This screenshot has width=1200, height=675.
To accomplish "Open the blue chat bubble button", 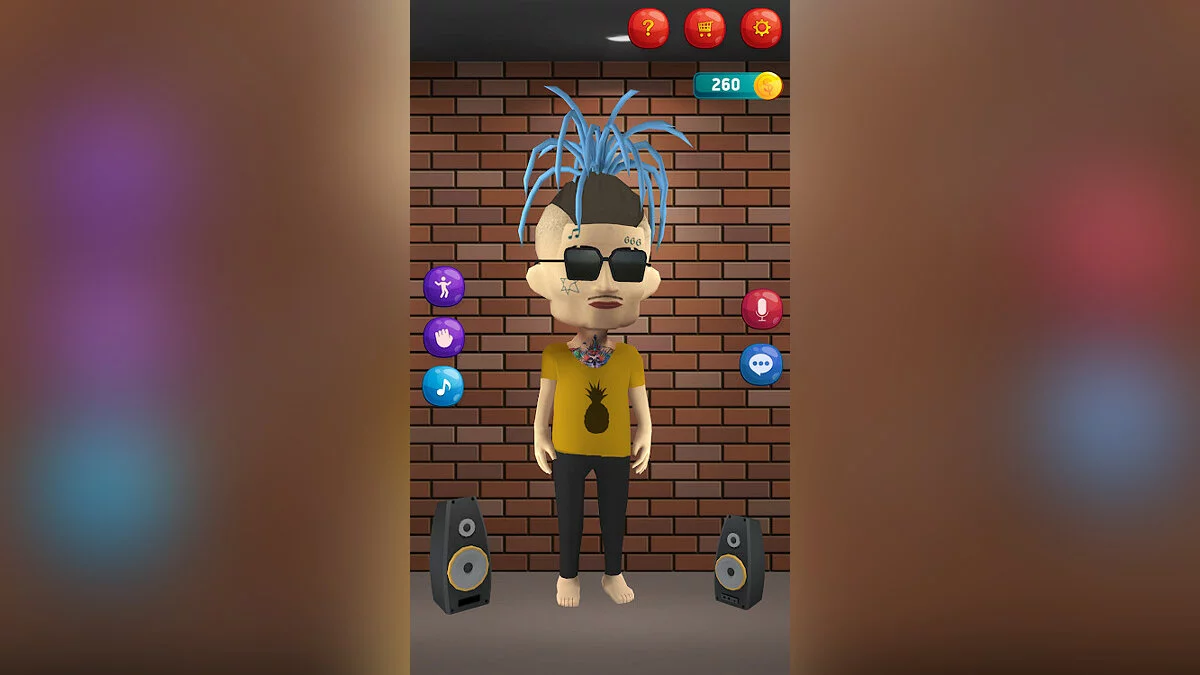I will 761,364.
